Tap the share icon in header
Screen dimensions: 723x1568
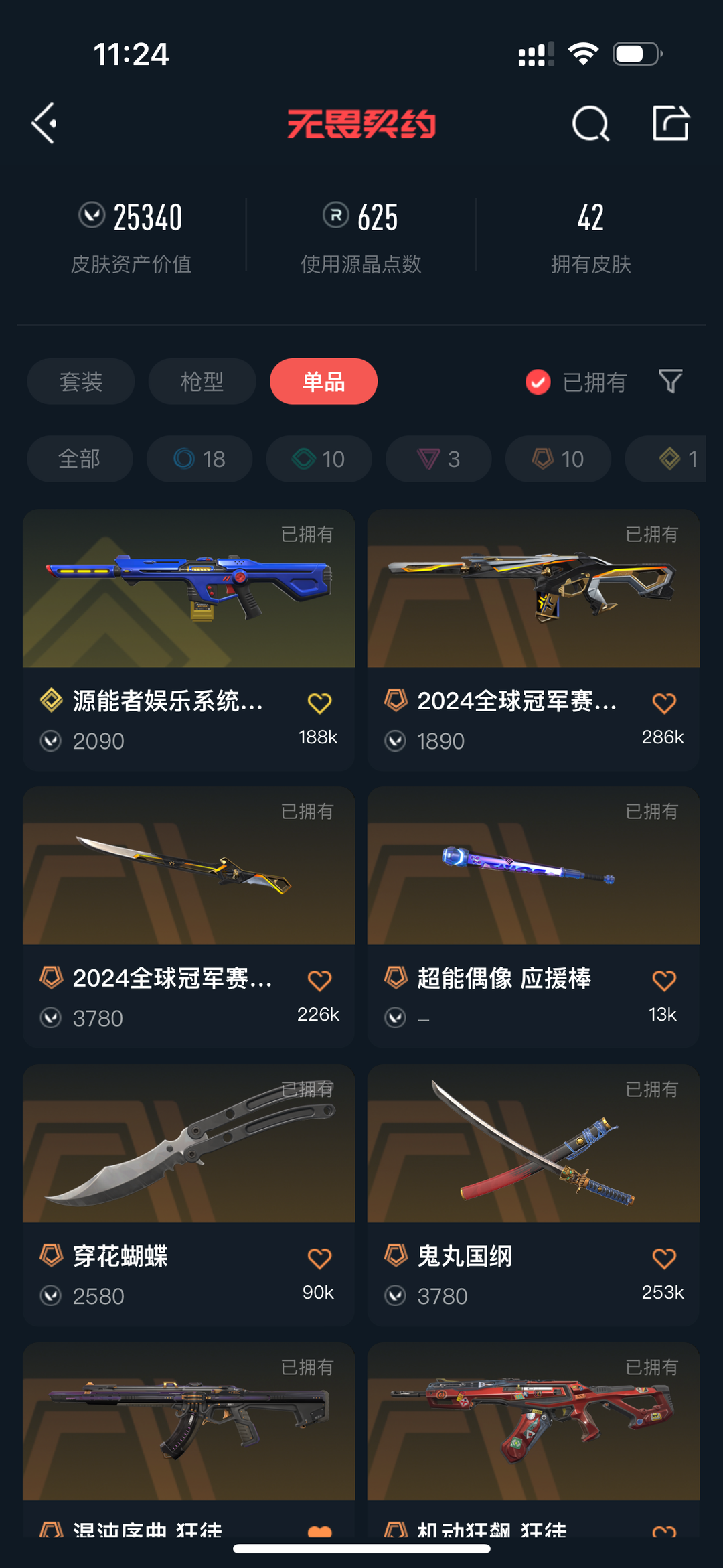tap(671, 123)
